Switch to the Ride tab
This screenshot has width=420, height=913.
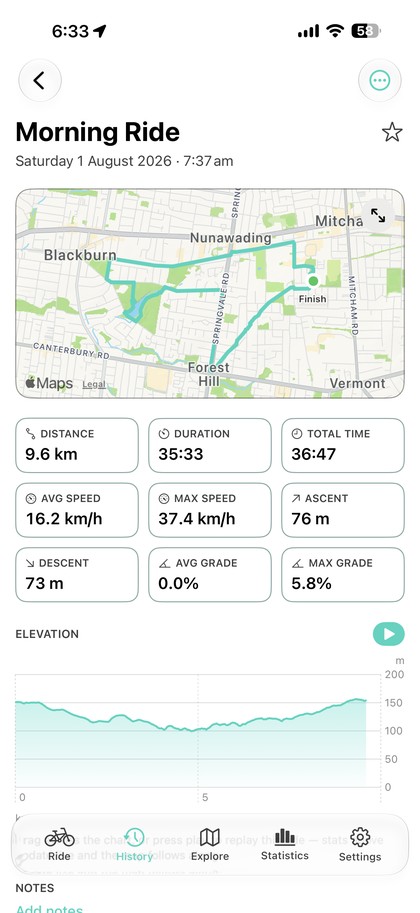pyautogui.click(x=59, y=844)
